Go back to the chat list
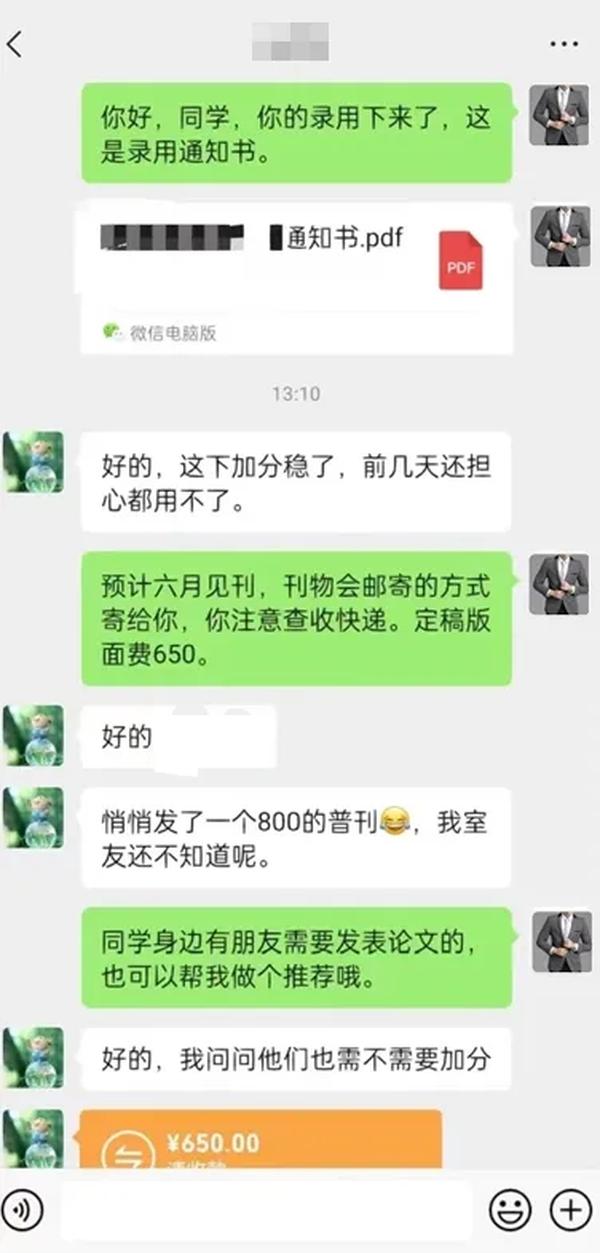Image resolution: width=600 pixels, height=1253 pixels. pyautogui.click(x=15, y=44)
